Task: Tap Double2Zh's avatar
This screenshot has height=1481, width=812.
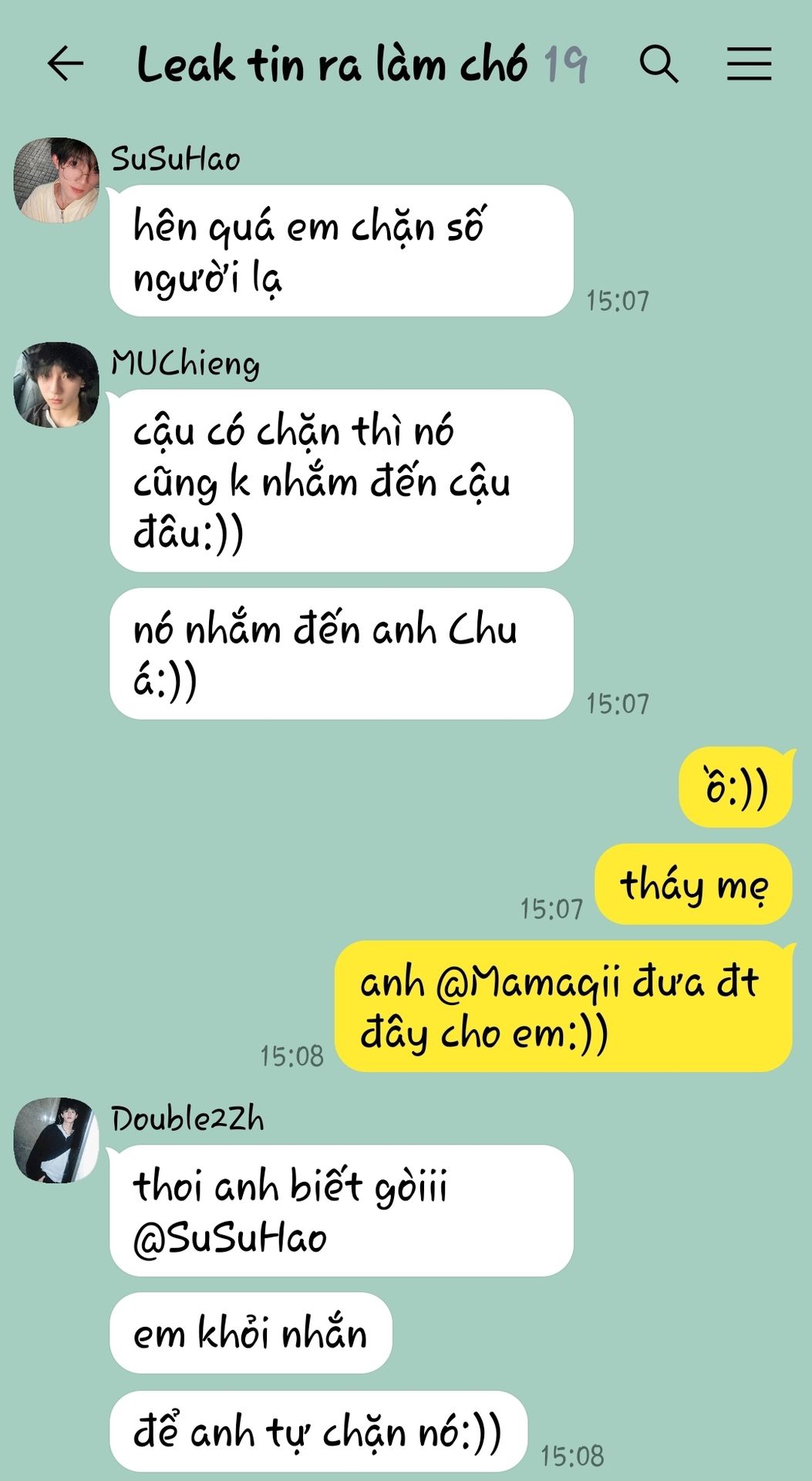Action: pyautogui.click(x=56, y=1140)
